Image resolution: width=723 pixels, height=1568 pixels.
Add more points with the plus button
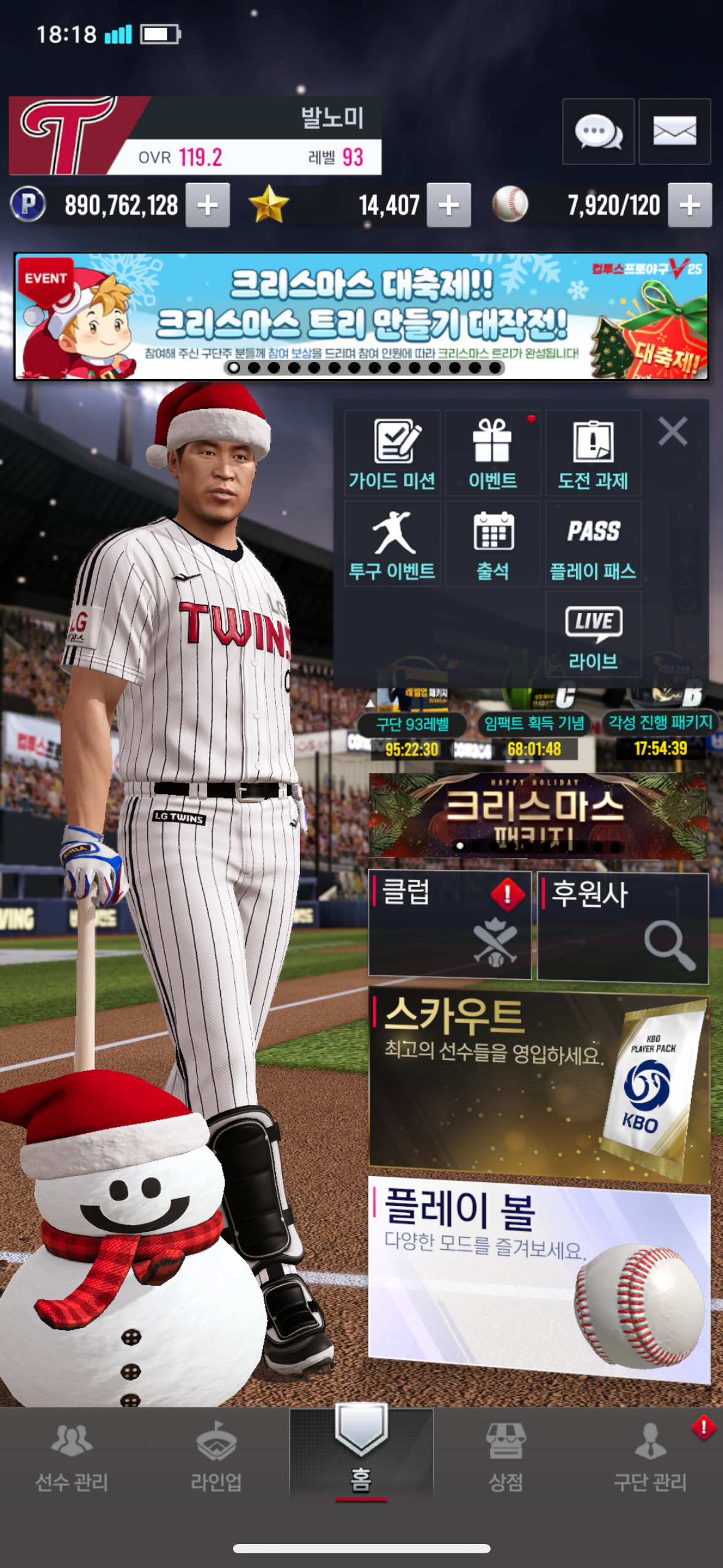[208, 205]
